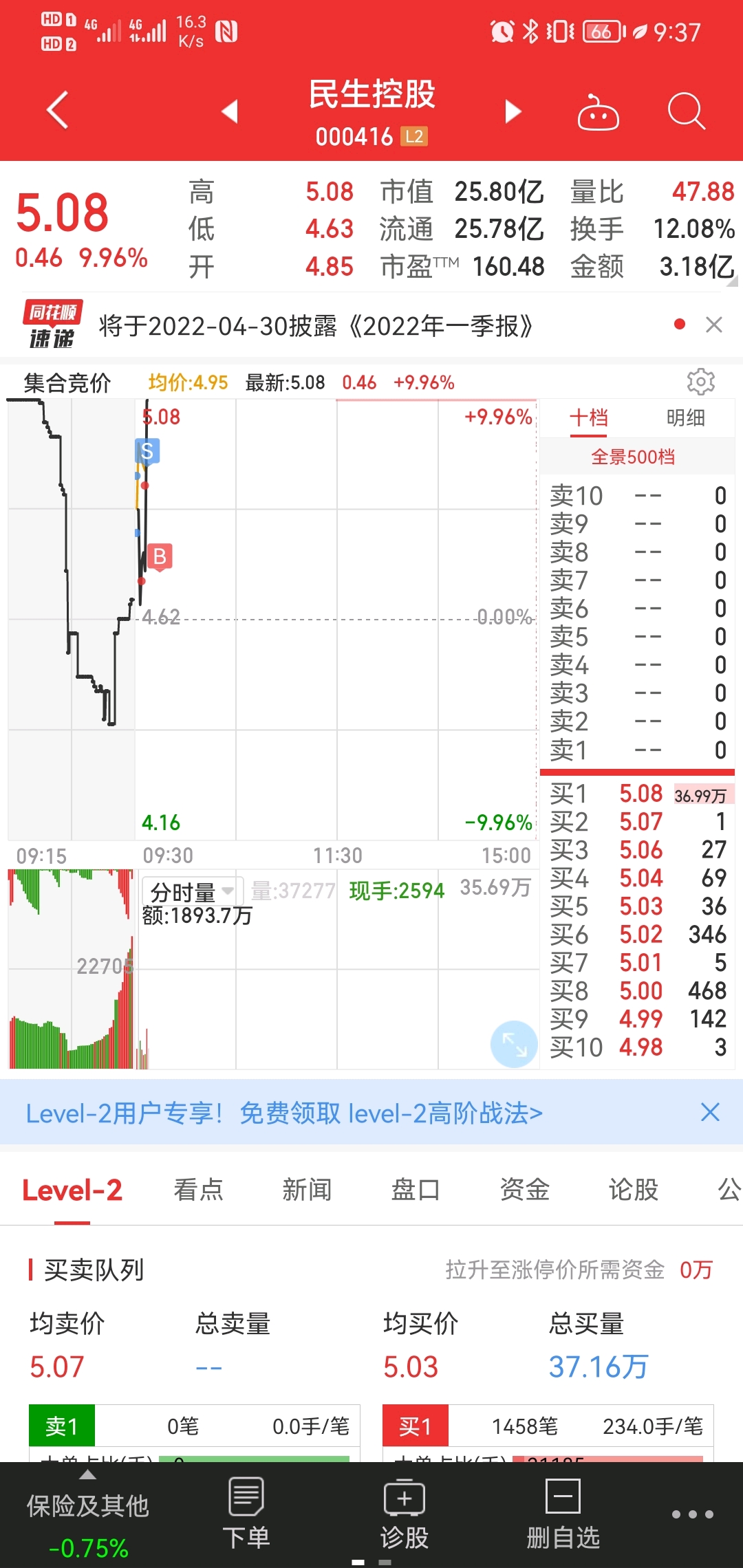Expand the chart to fullscreen

click(514, 1044)
